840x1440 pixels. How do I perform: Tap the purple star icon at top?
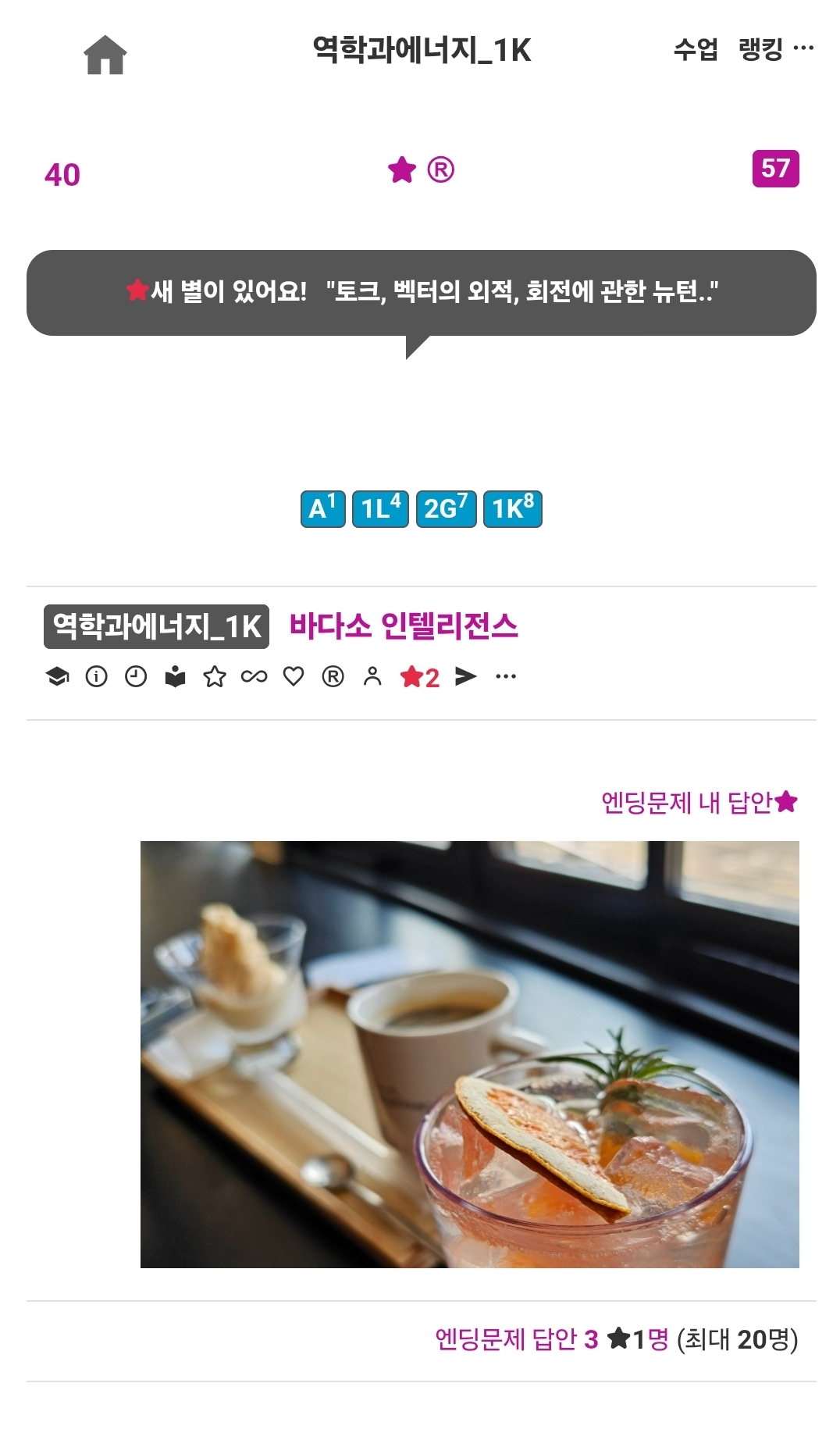(402, 169)
